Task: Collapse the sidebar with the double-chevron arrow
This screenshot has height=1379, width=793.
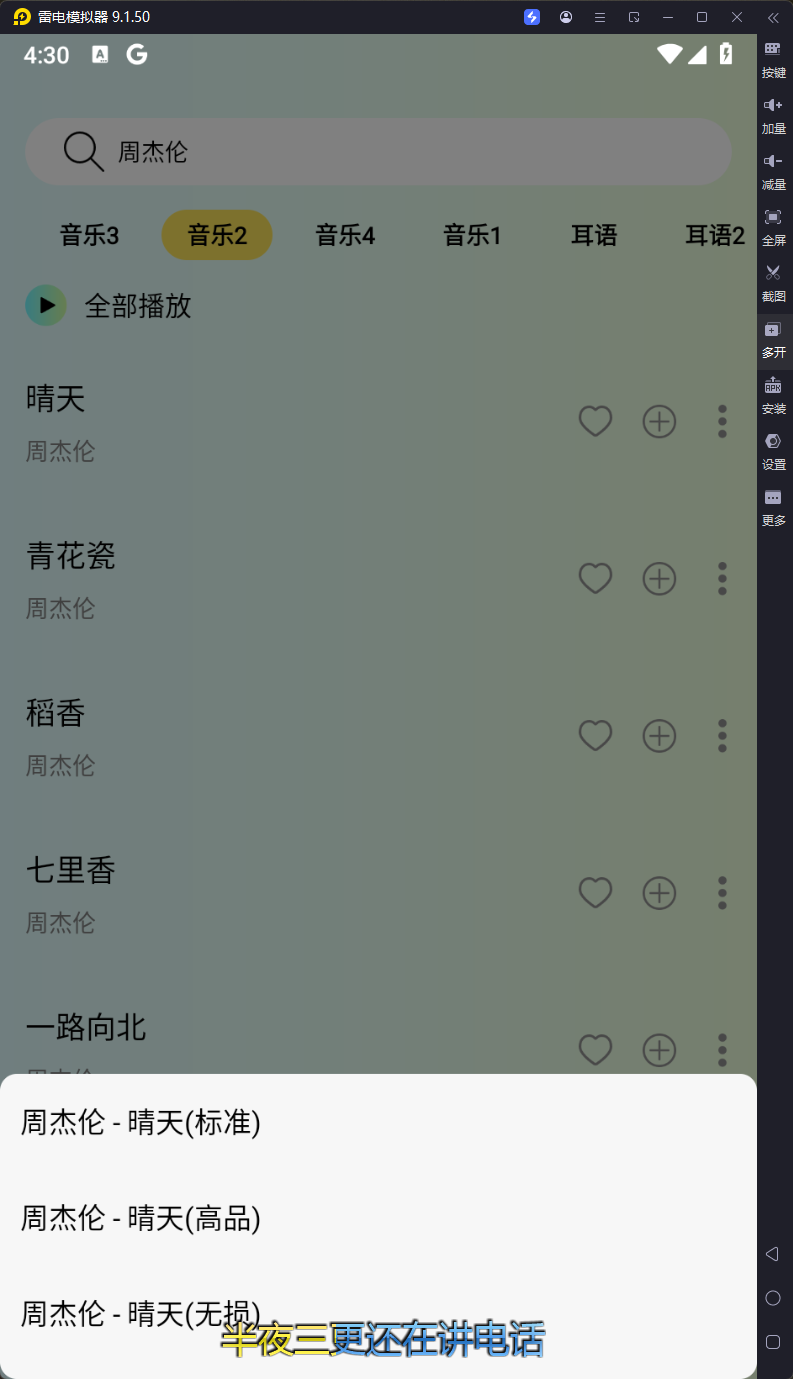Action: [773, 17]
